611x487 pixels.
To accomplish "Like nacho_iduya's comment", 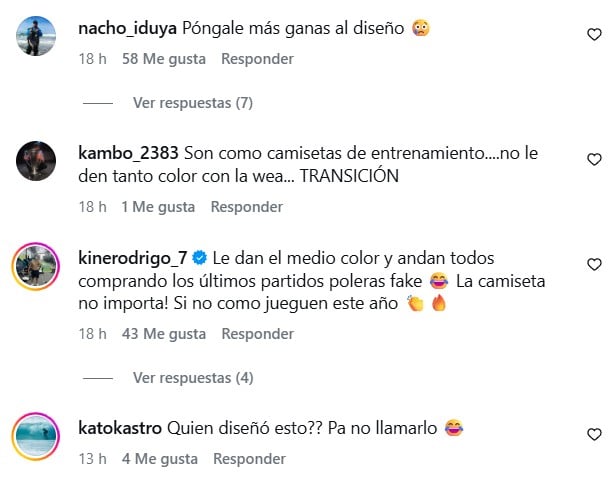I will point(593,34).
